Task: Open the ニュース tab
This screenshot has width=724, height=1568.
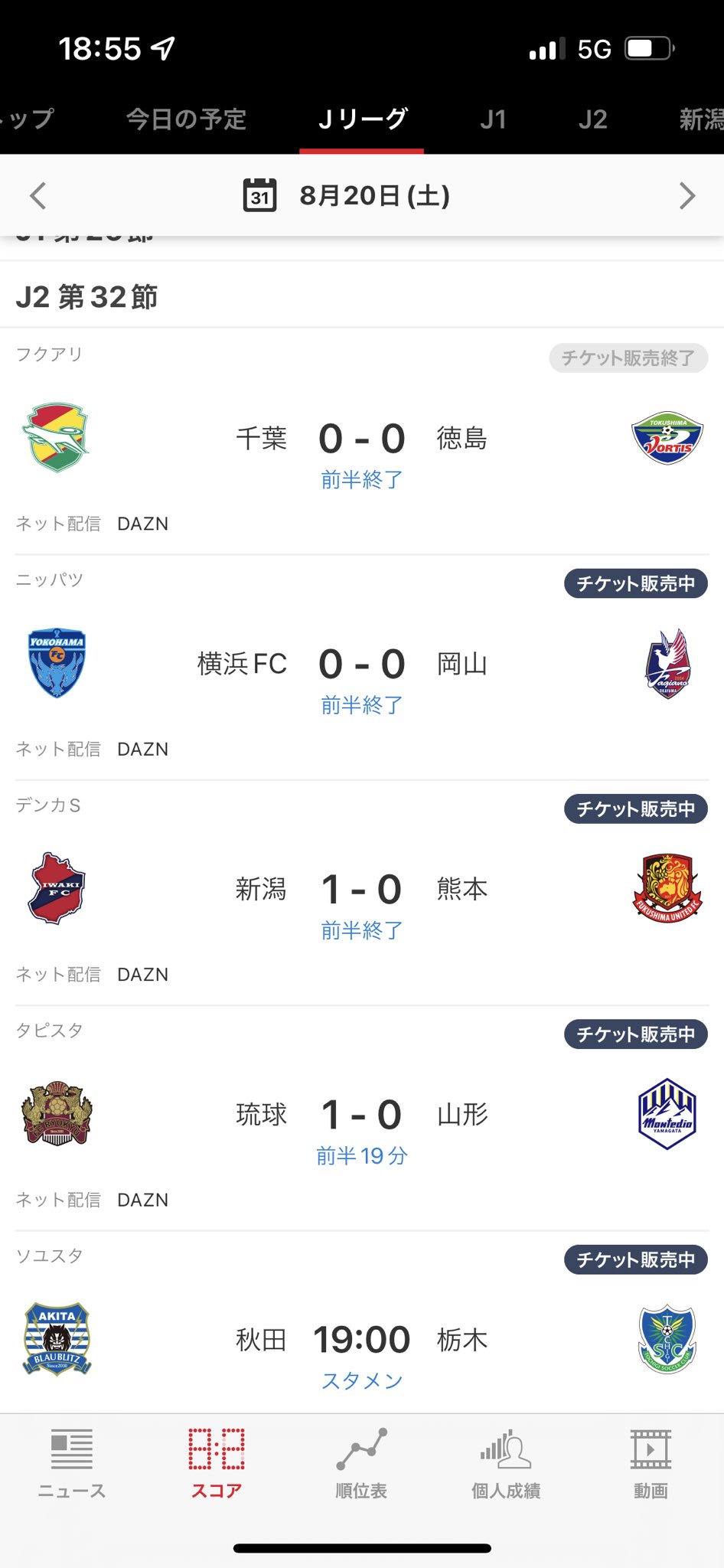Action: pos(72,1463)
